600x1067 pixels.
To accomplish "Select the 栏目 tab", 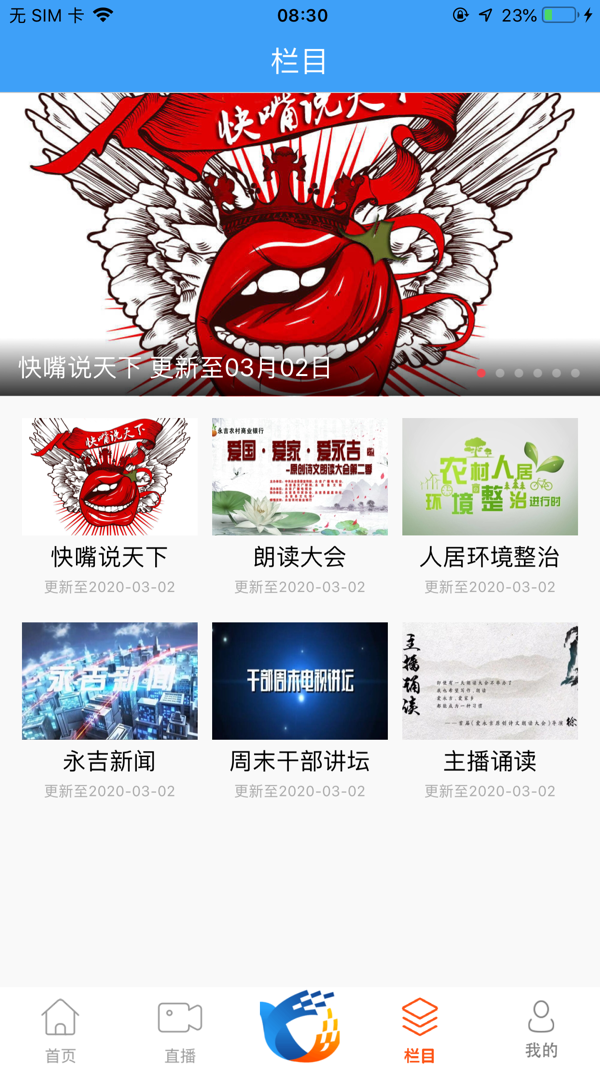I will [420, 1029].
